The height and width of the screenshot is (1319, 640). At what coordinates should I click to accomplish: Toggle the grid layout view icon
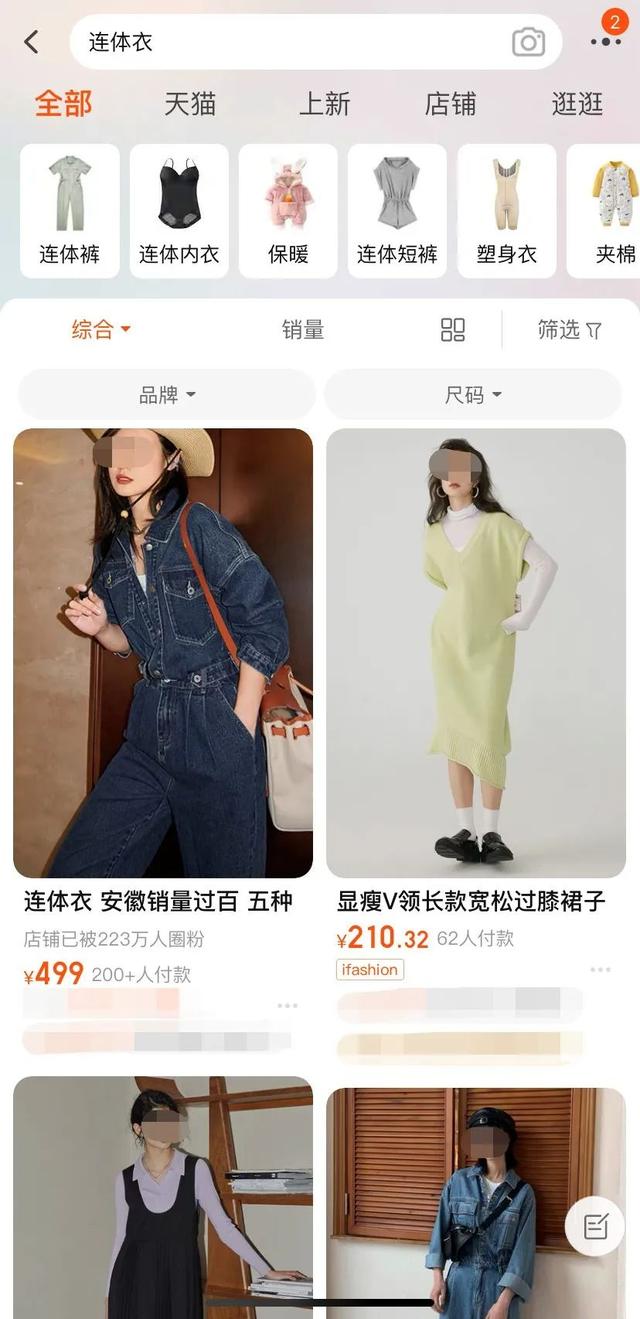pos(453,330)
